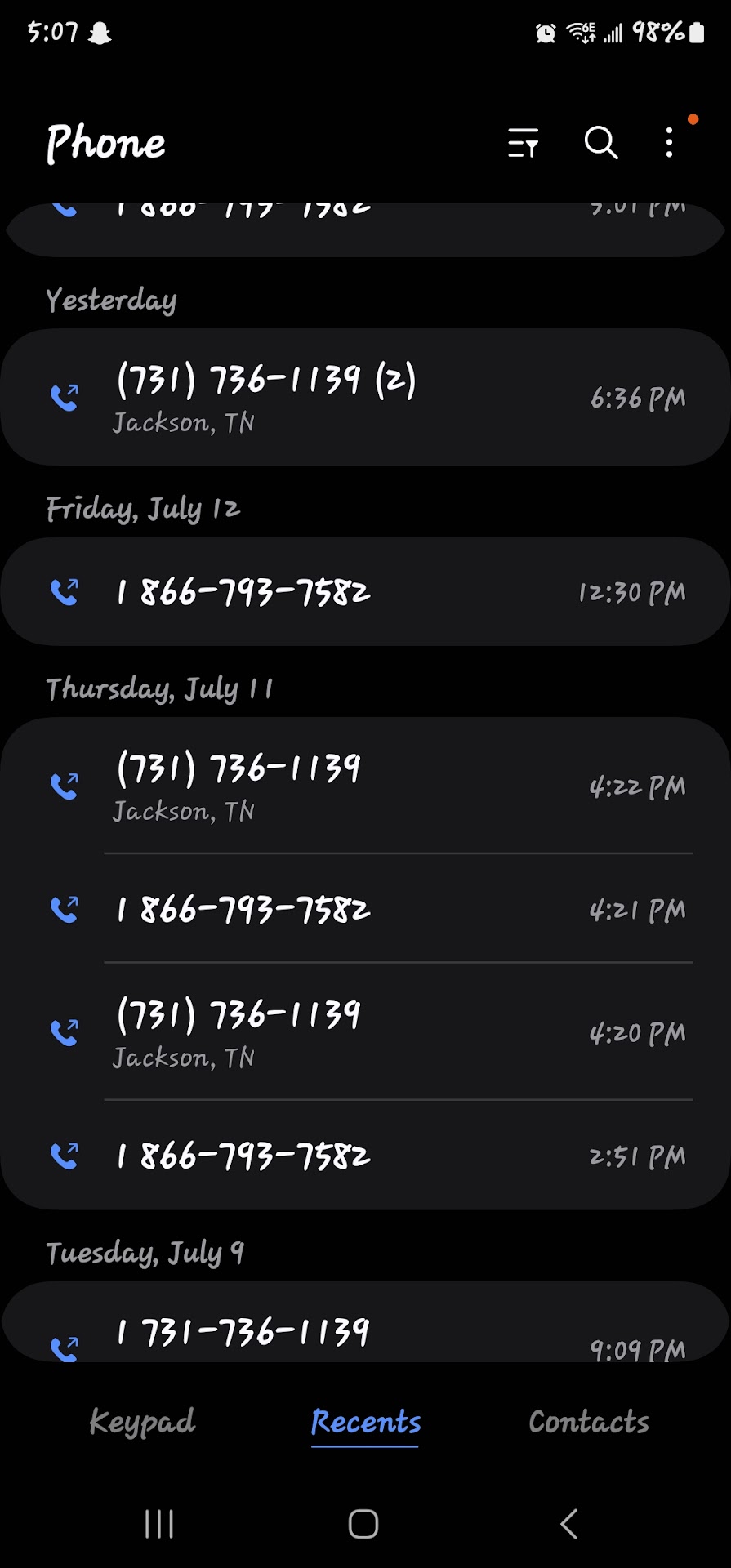The height and width of the screenshot is (1568, 731).
Task: Go back with the system back button
Action: coord(569,1524)
